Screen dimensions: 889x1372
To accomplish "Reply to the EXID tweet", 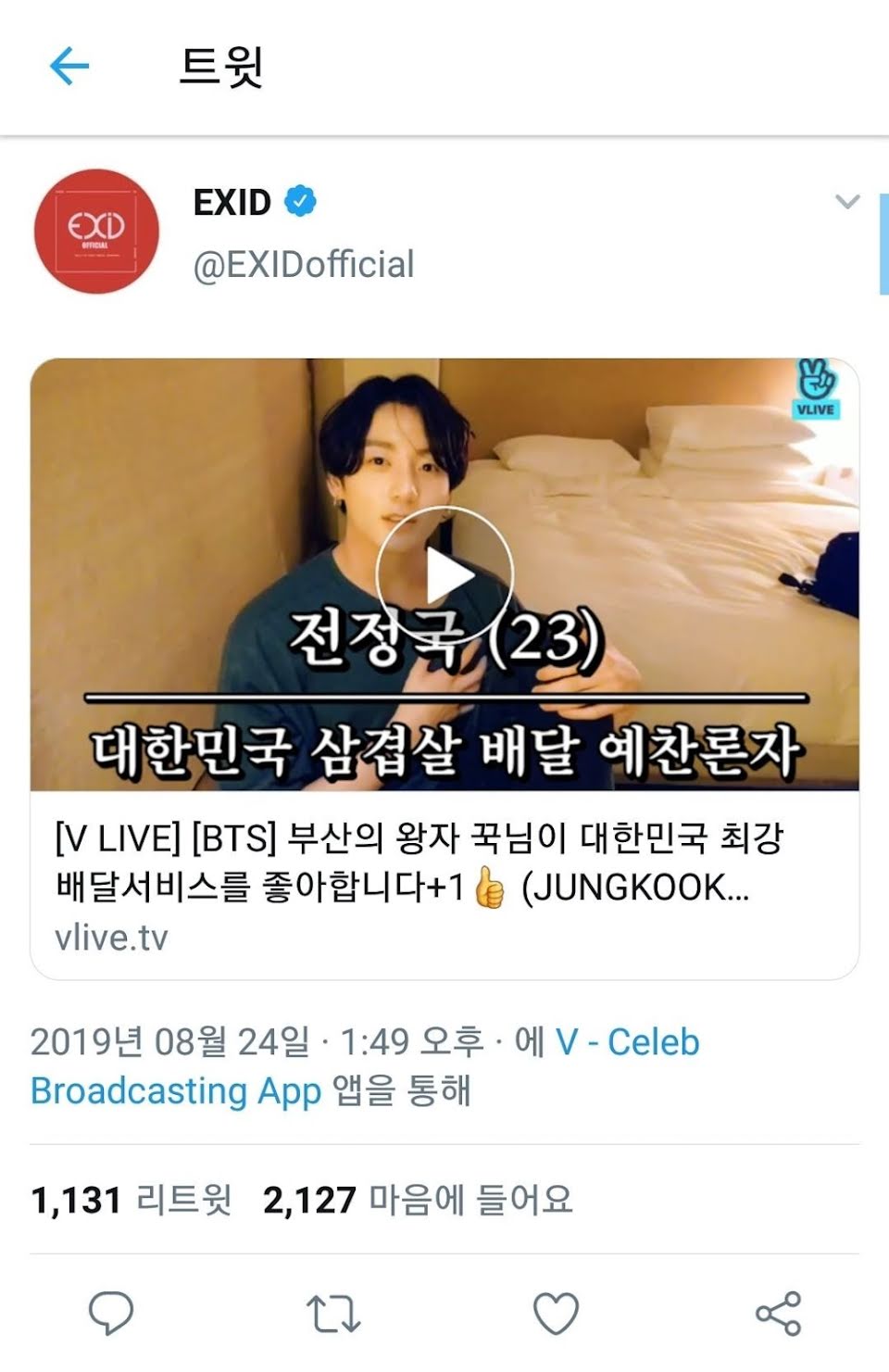I will (x=111, y=1313).
